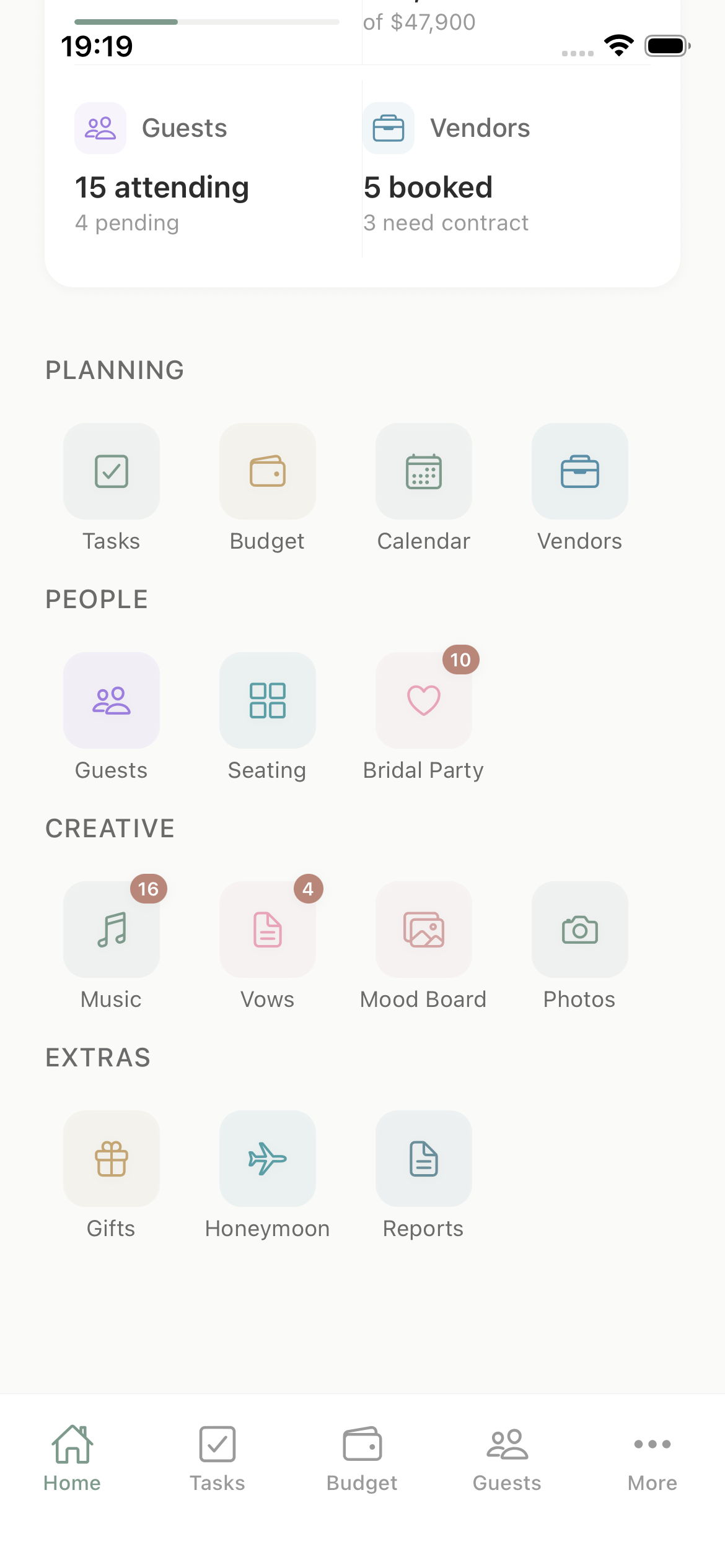This screenshot has width=725, height=1568.
Task: Open the Calendar icon
Action: point(423,471)
